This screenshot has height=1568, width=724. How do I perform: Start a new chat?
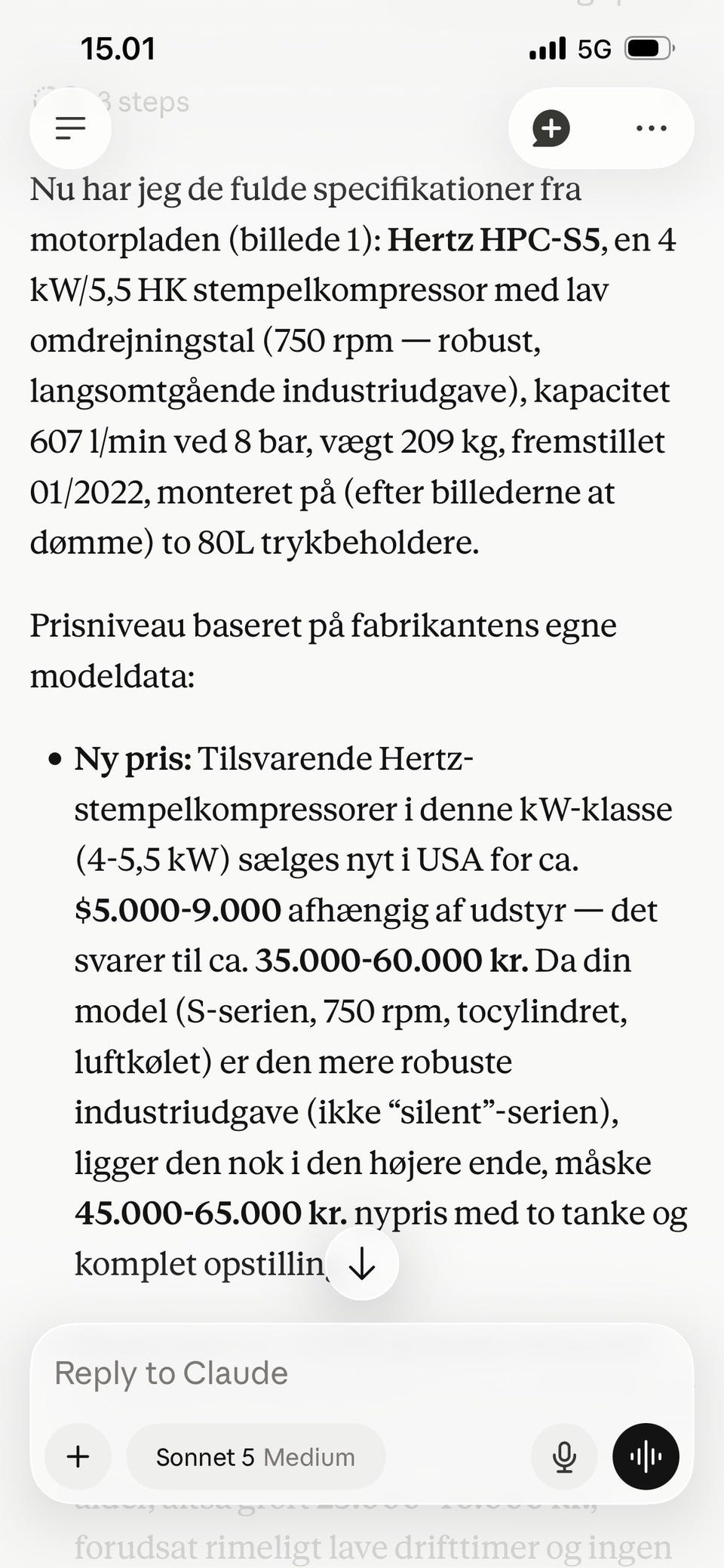(x=551, y=128)
